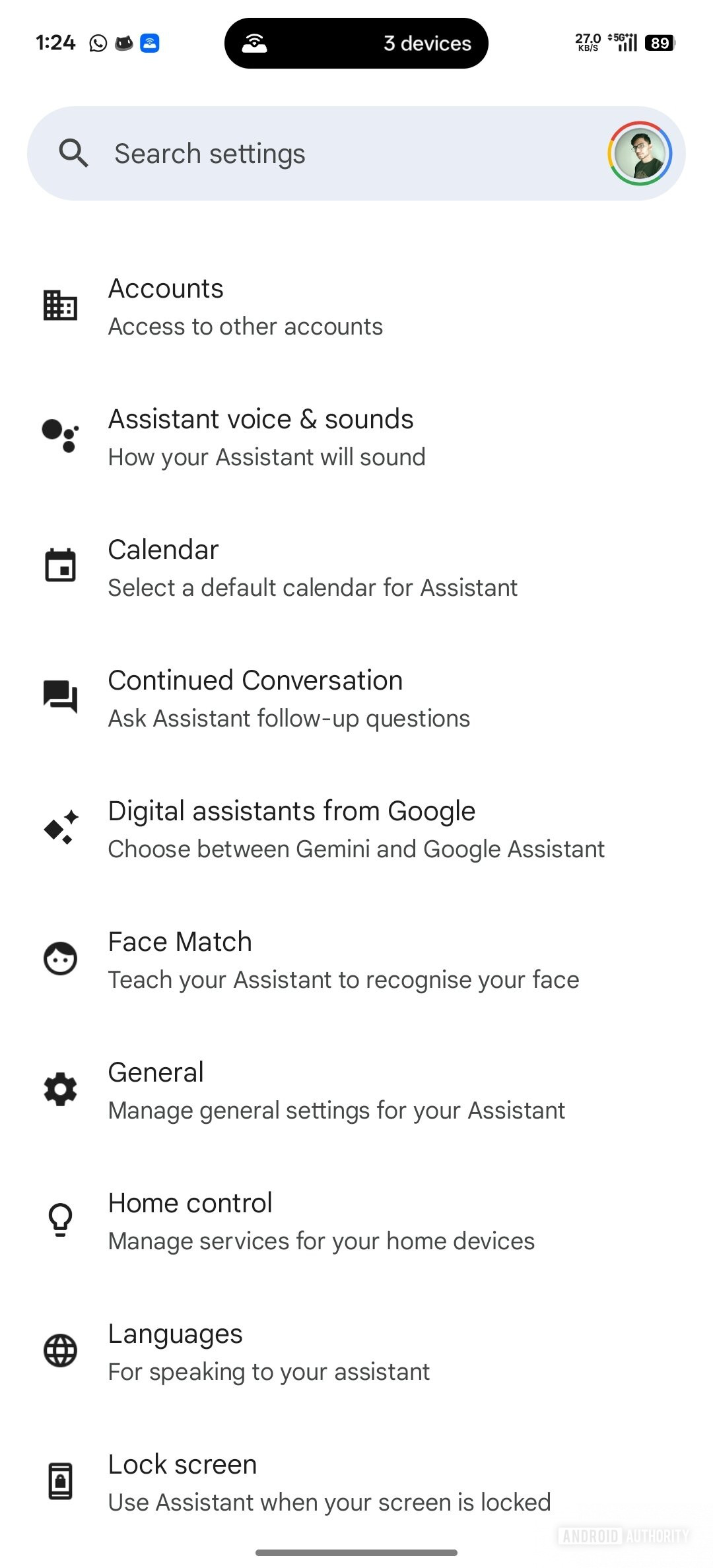Viewport: 713px width, 1568px height.
Task: Select the Assistant voice & sounds icon
Action: click(x=59, y=435)
